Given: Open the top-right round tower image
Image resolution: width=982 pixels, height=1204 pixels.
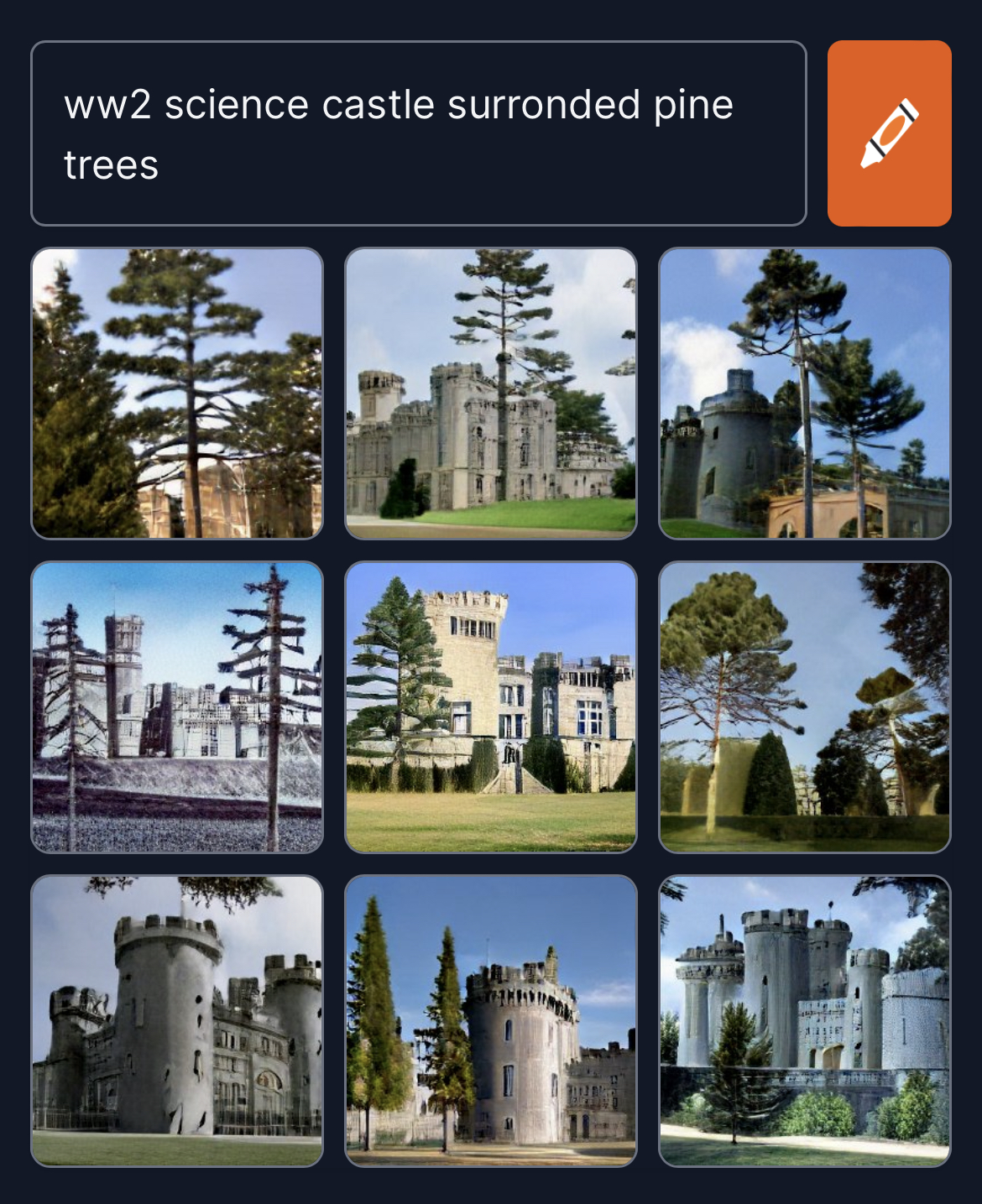Looking at the screenshot, I should (x=805, y=394).
